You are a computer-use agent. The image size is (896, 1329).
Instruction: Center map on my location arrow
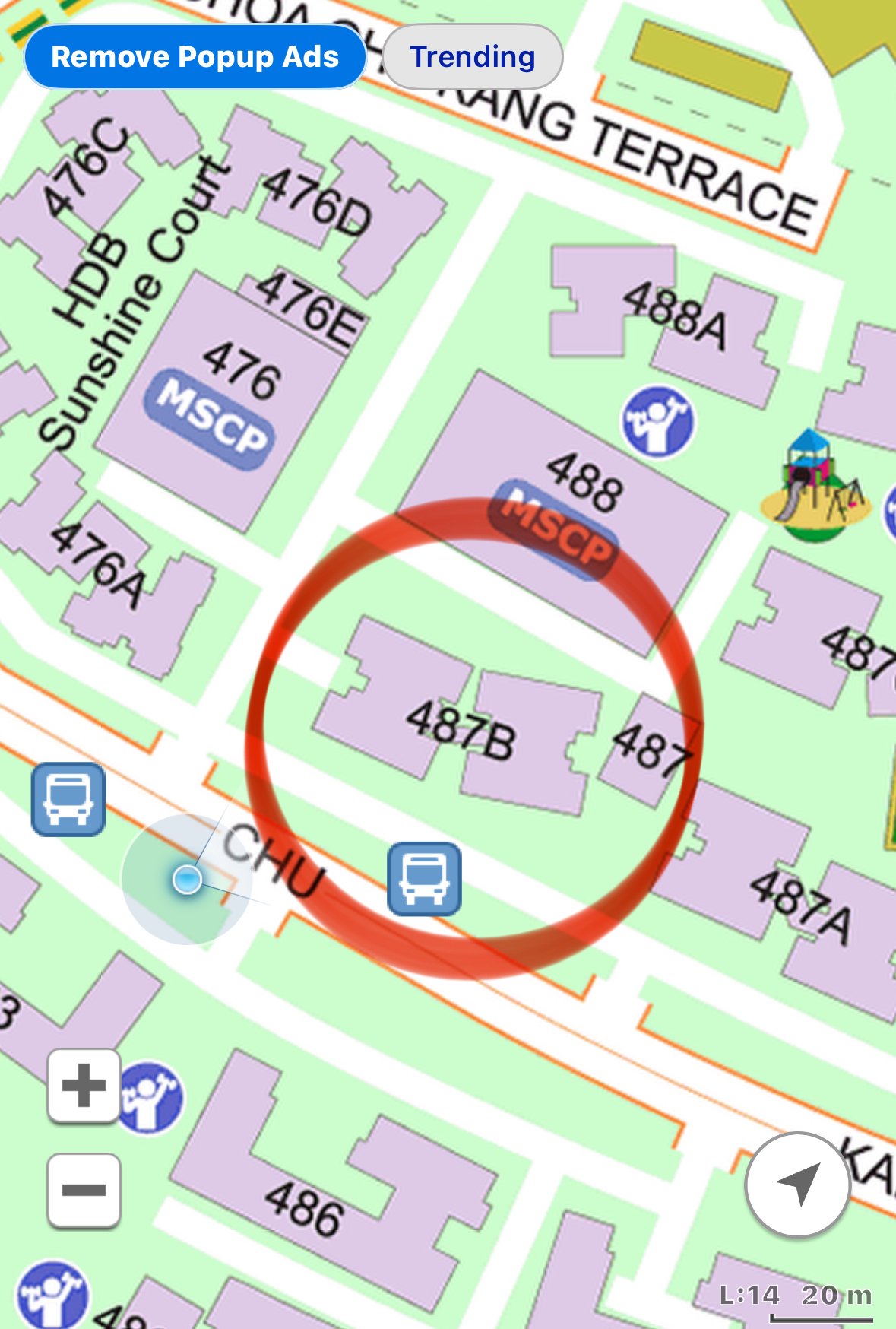[797, 1184]
